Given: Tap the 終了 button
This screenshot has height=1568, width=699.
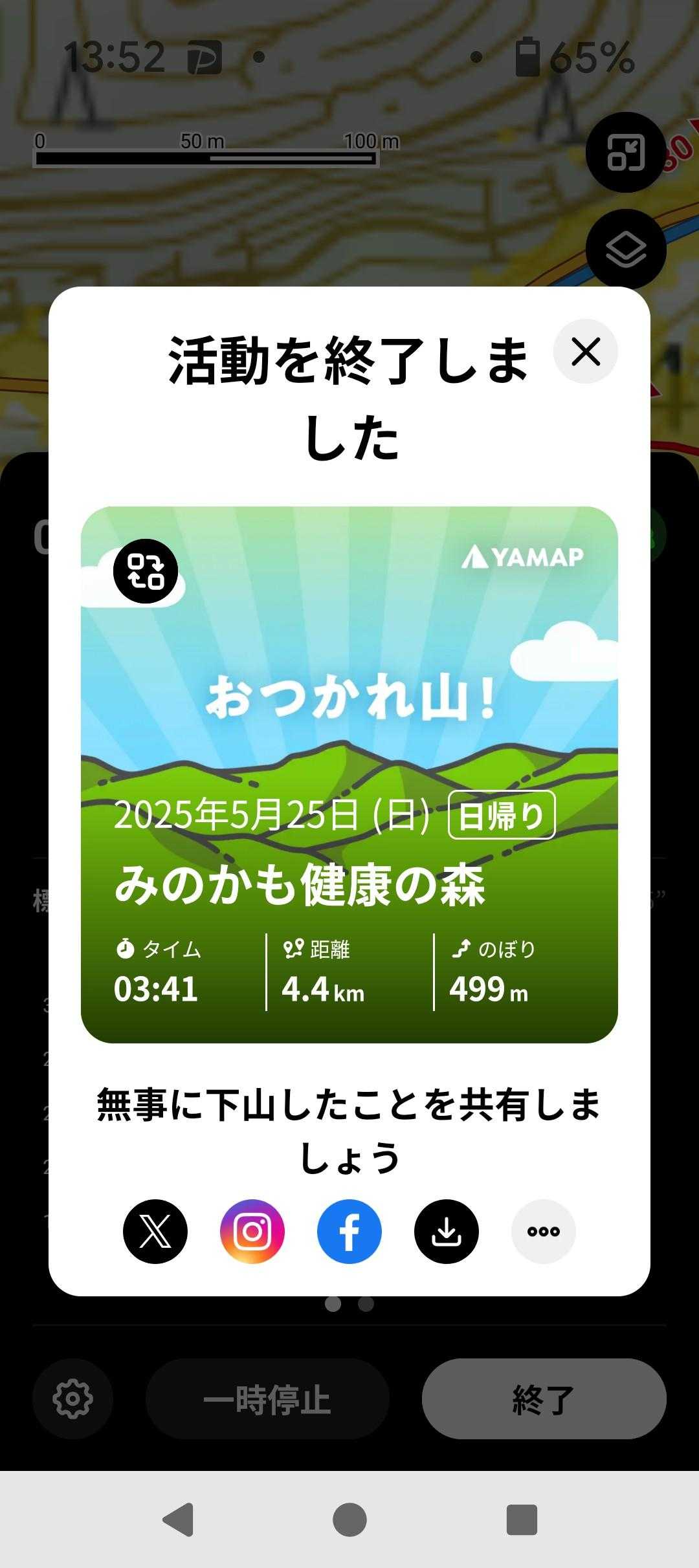Looking at the screenshot, I should tap(544, 1399).
